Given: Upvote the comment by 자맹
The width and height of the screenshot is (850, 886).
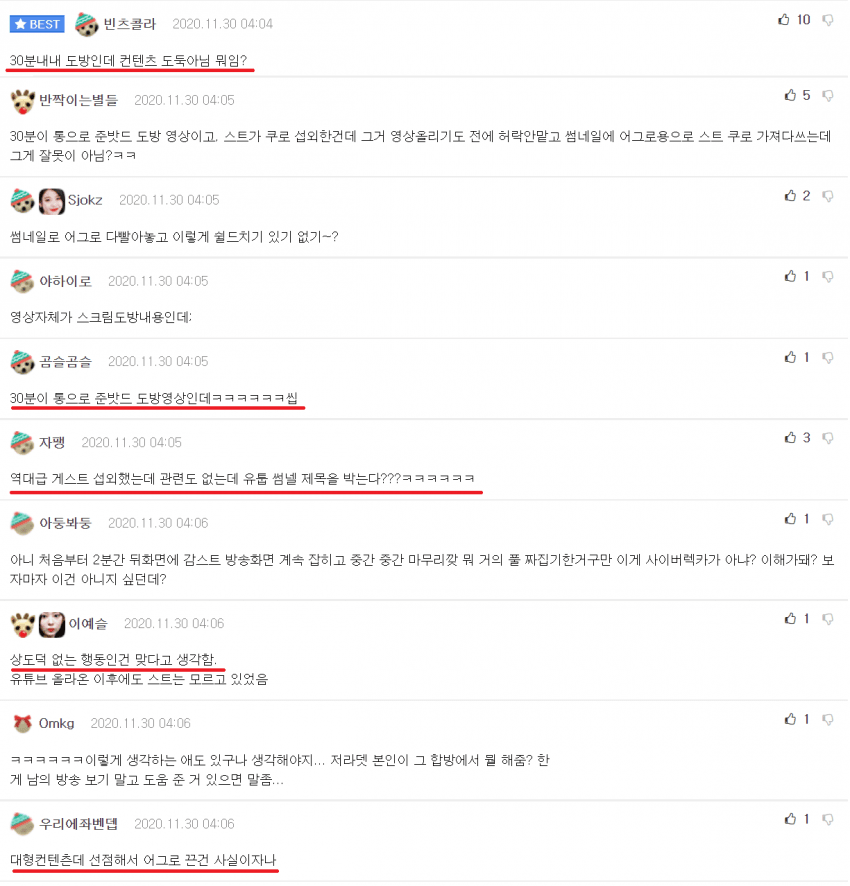Looking at the screenshot, I should tap(791, 437).
